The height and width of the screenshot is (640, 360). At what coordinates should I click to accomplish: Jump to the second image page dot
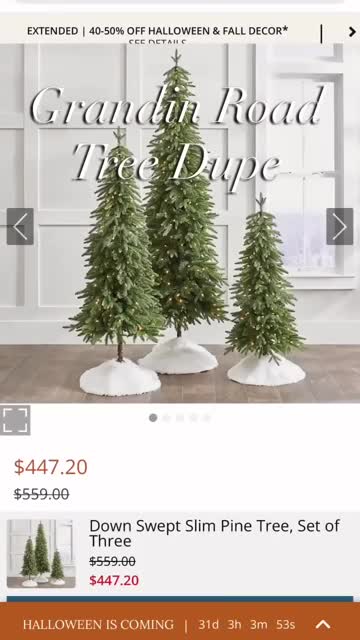click(x=166, y=418)
